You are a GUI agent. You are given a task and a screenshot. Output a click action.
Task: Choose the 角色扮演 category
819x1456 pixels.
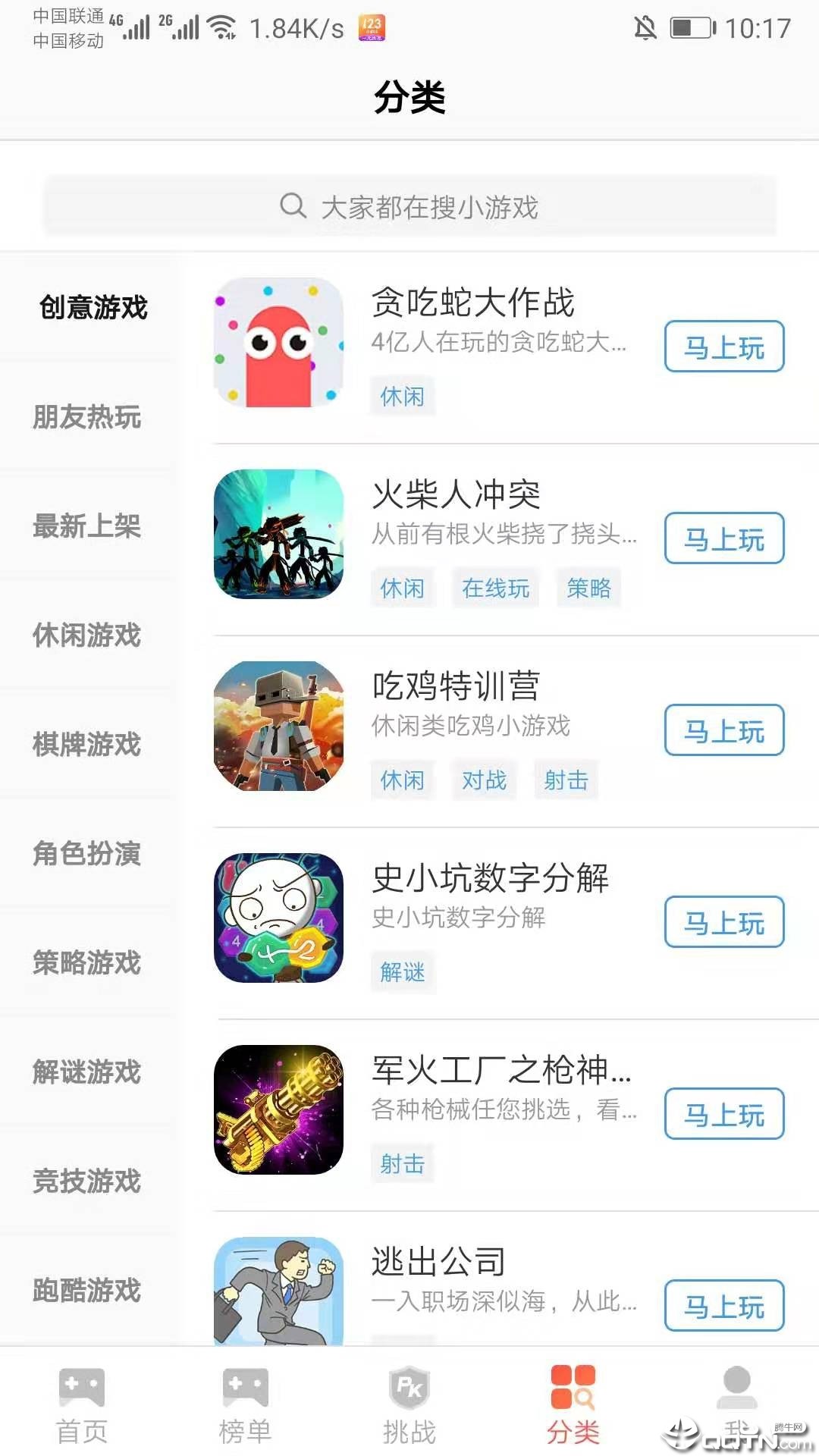coord(87,854)
